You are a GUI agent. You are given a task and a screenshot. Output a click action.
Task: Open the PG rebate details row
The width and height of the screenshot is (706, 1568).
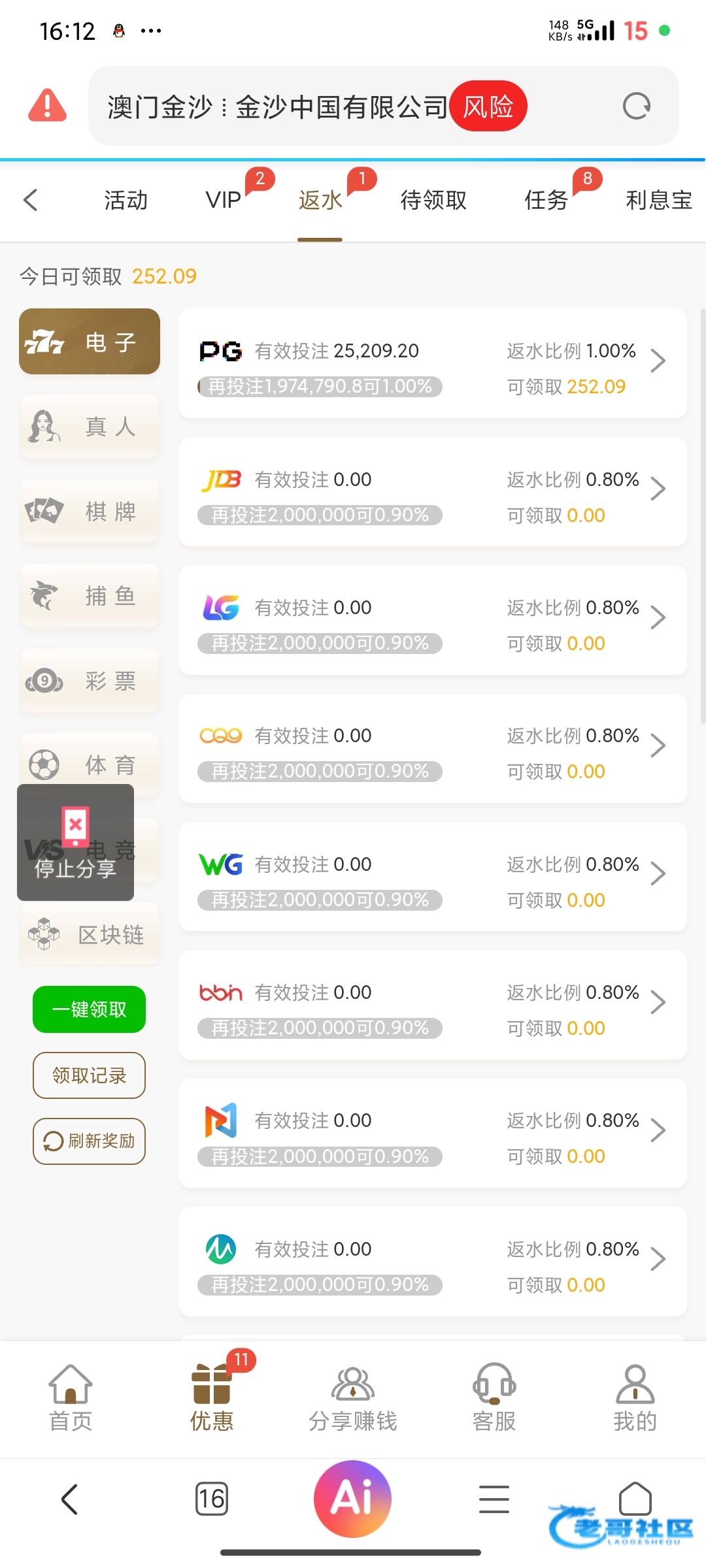pyautogui.click(x=433, y=363)
